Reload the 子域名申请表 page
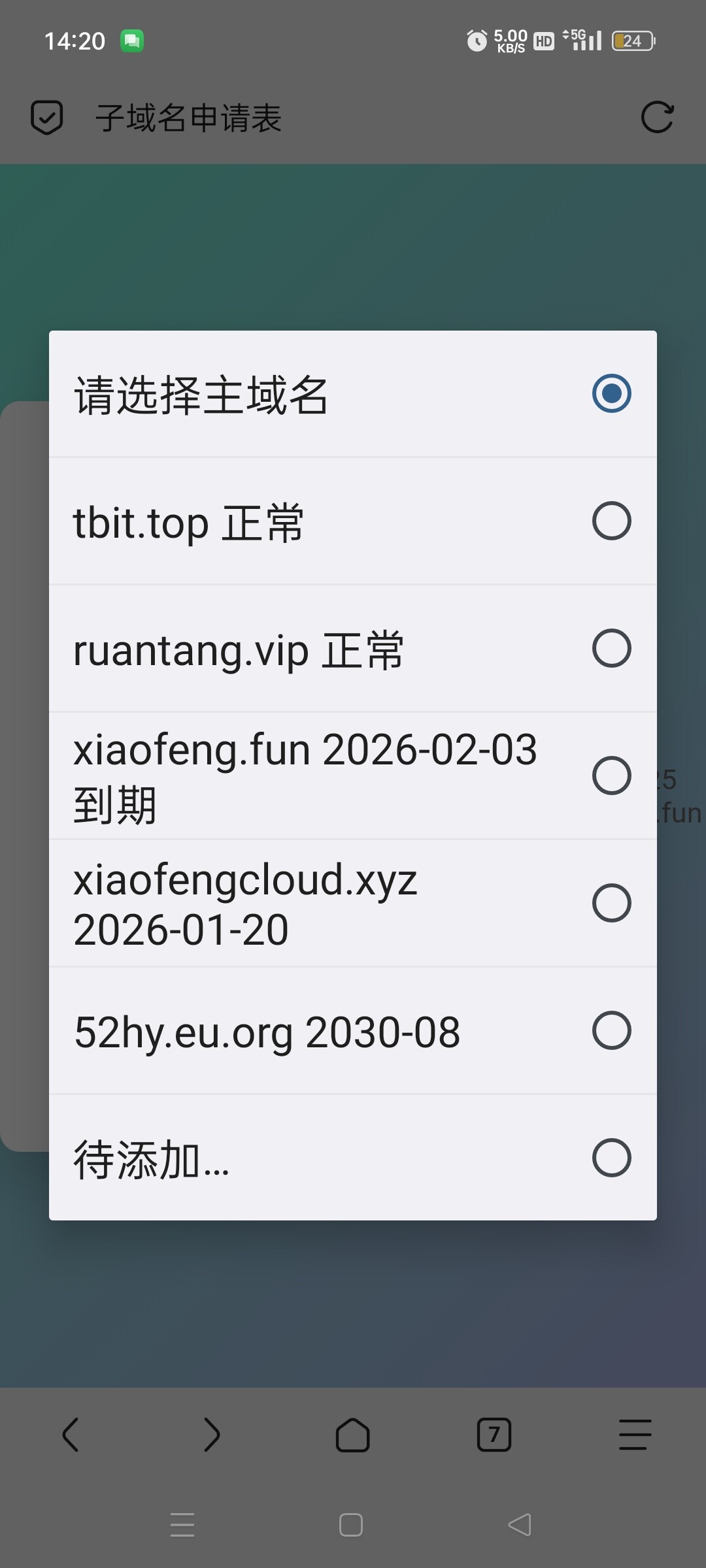 [x=657, y=118]
